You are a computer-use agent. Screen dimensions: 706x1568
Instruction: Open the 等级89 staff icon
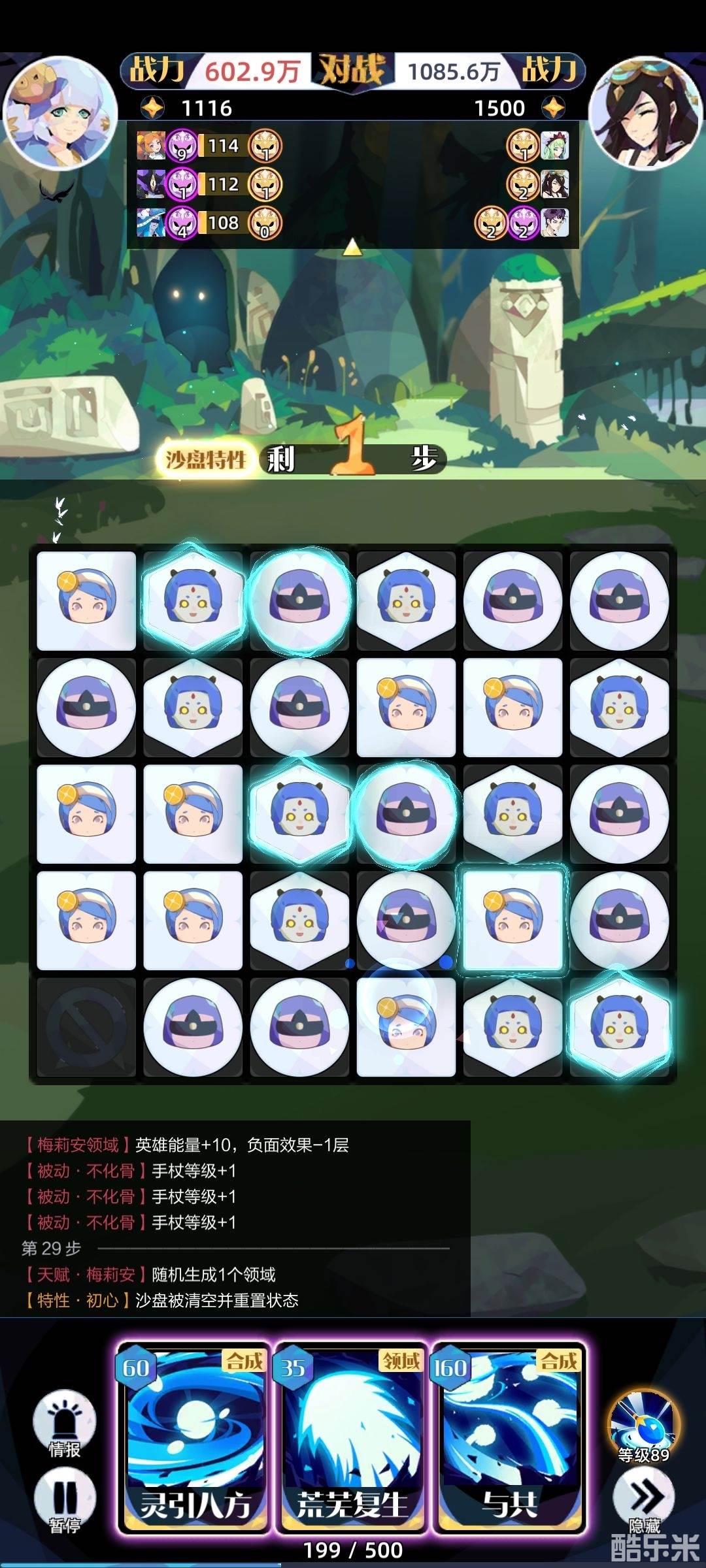(644, 1424)
